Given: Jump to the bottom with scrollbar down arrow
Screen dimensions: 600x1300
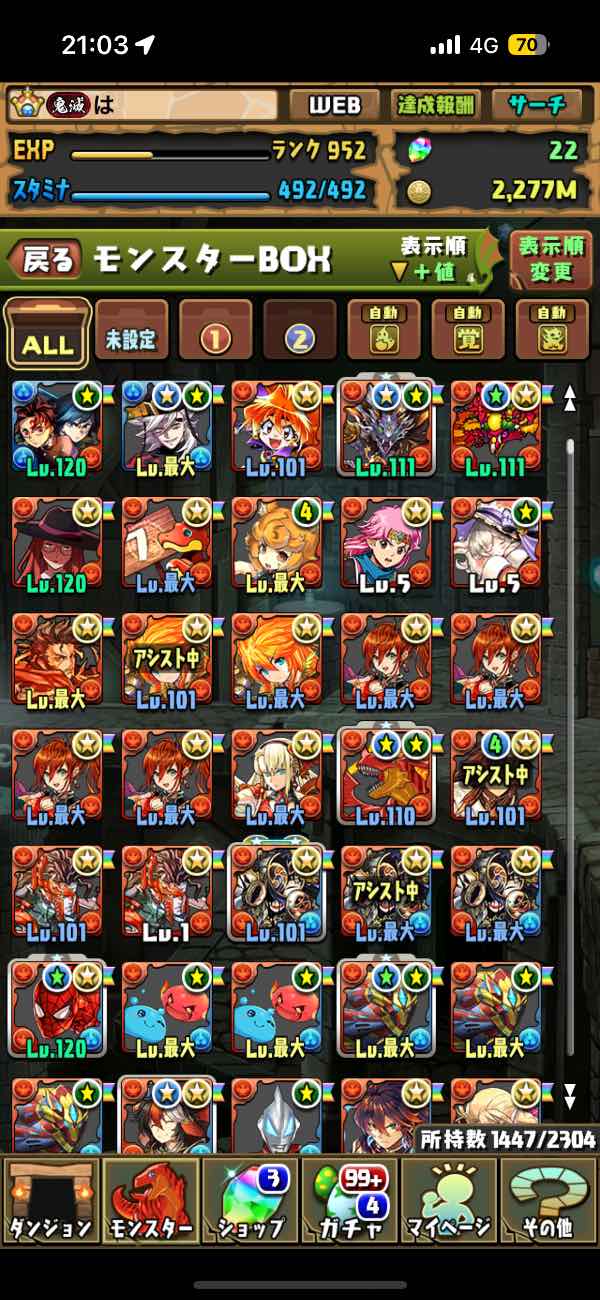Looking at the screenshot, I should point(569,1097).
